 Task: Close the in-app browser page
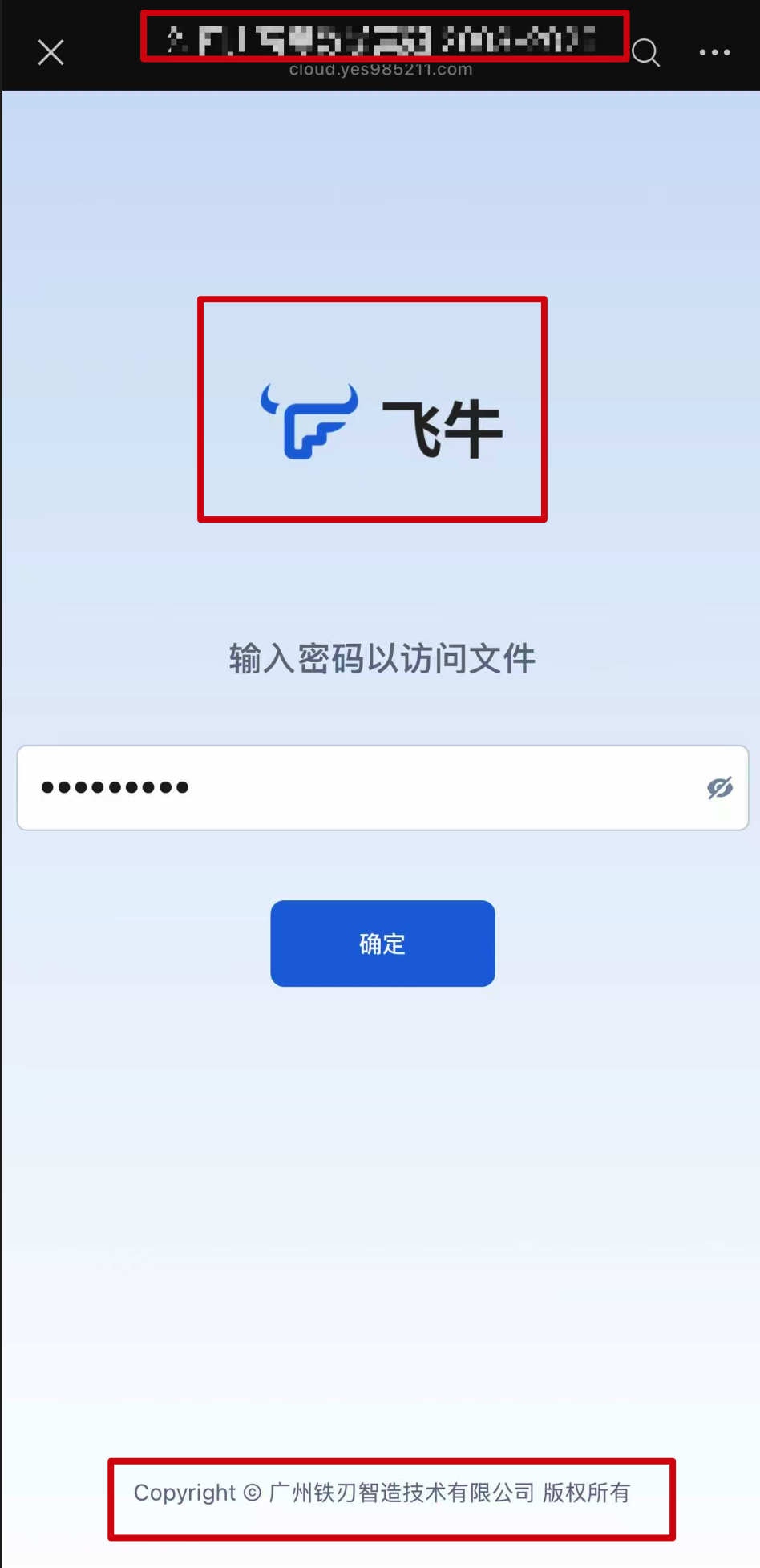click(51, 53)
